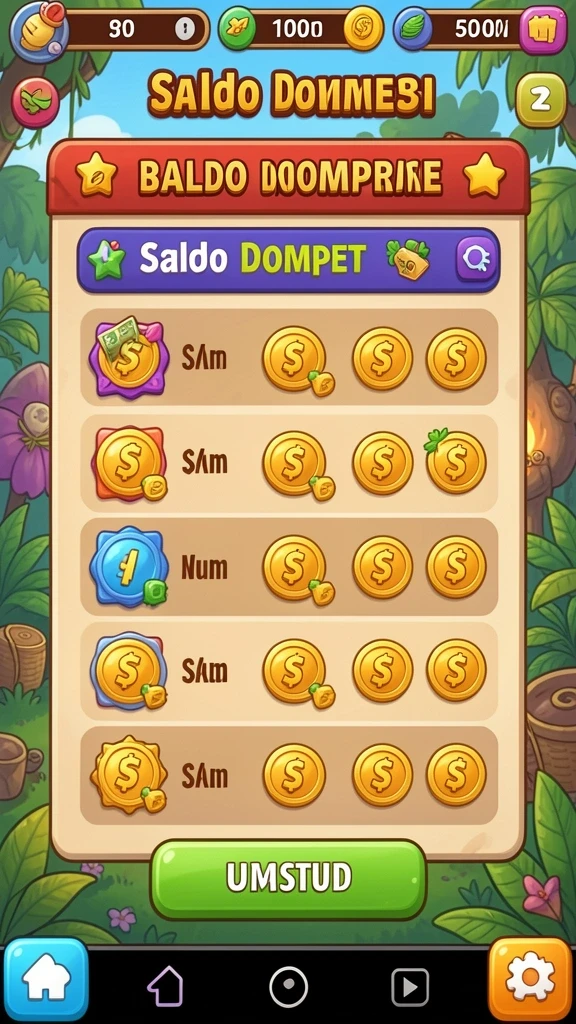This screenshot has width=576, height=1024.
Task: Go to the blue home button
Action: point(46,978)
